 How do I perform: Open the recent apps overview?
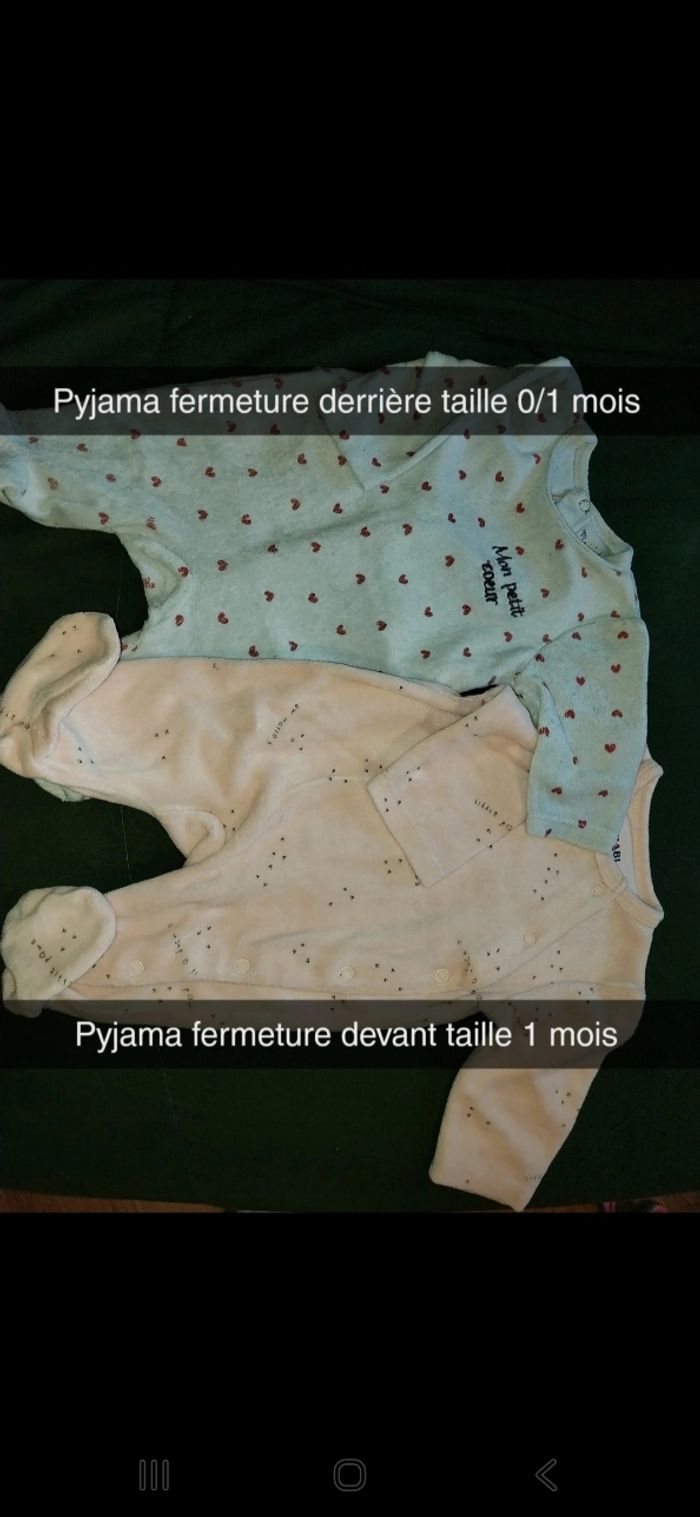pos(154,1475)
